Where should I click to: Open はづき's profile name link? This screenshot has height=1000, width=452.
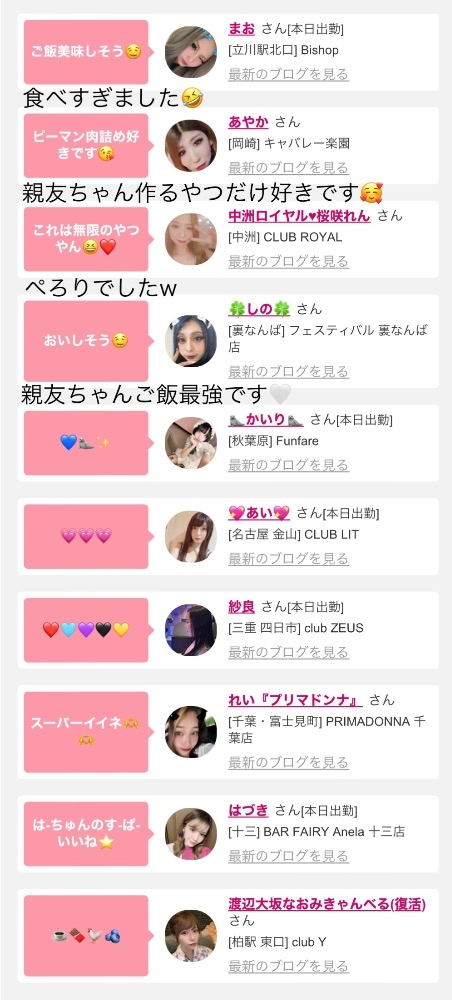pyautogui.click(x=249, y=810)
